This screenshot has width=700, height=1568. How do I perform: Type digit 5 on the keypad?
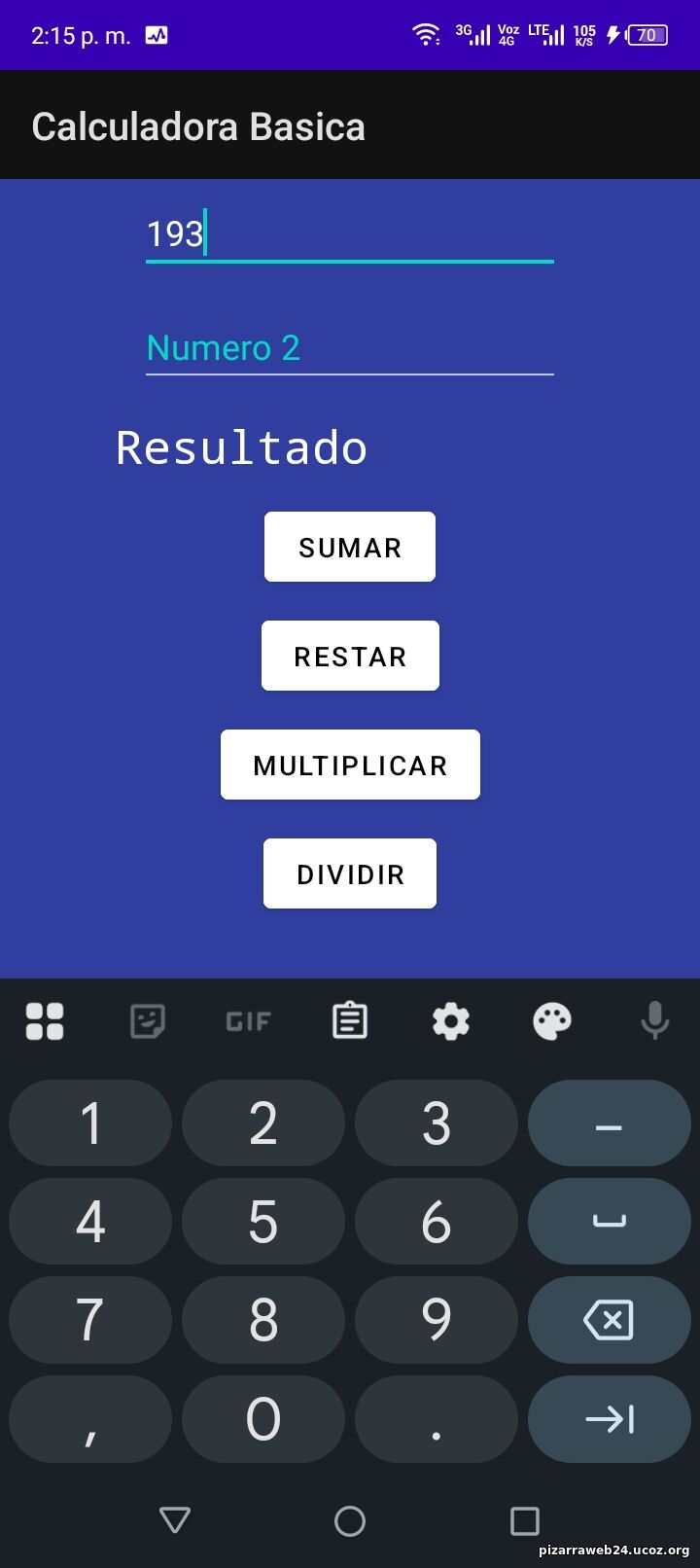pos(263,1222)
